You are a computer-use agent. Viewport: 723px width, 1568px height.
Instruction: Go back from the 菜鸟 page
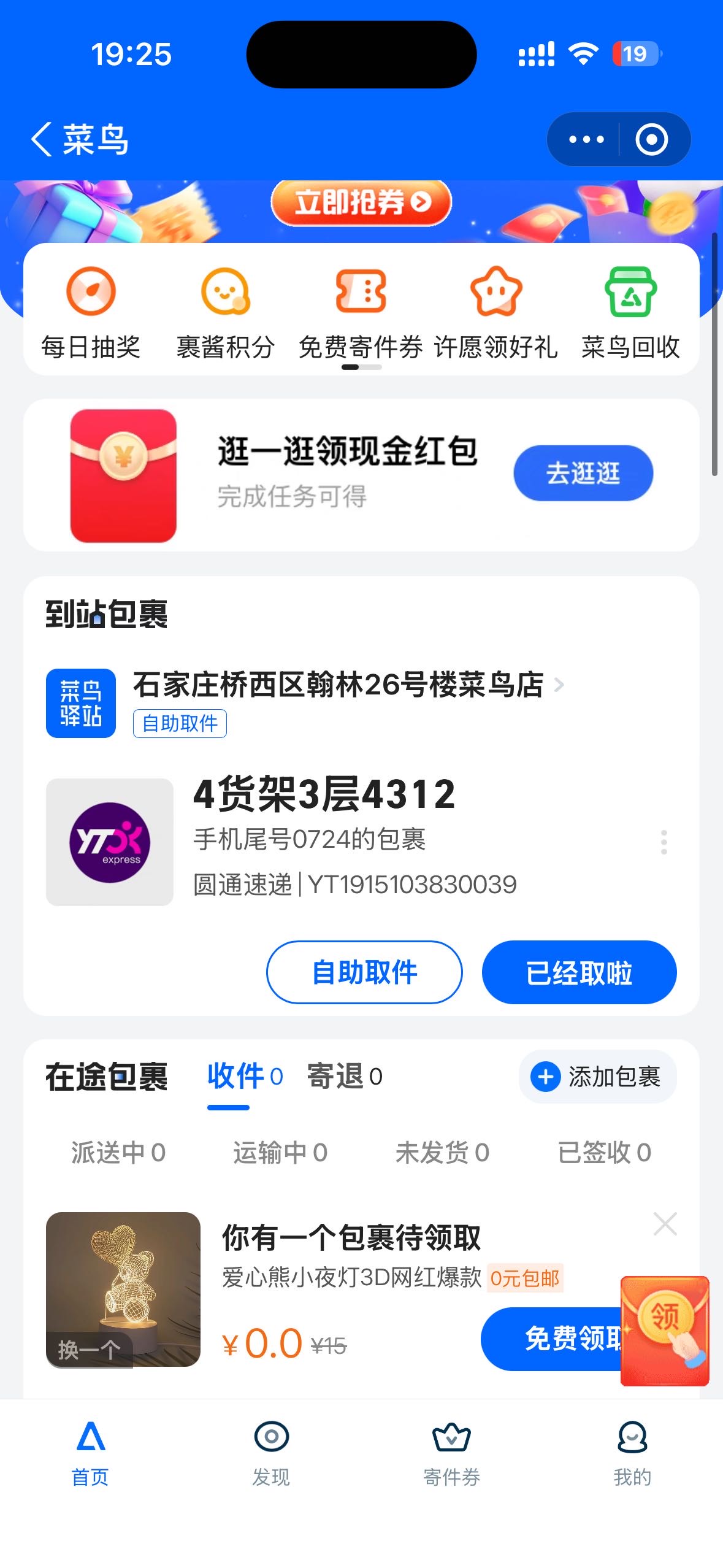[42, 139]
